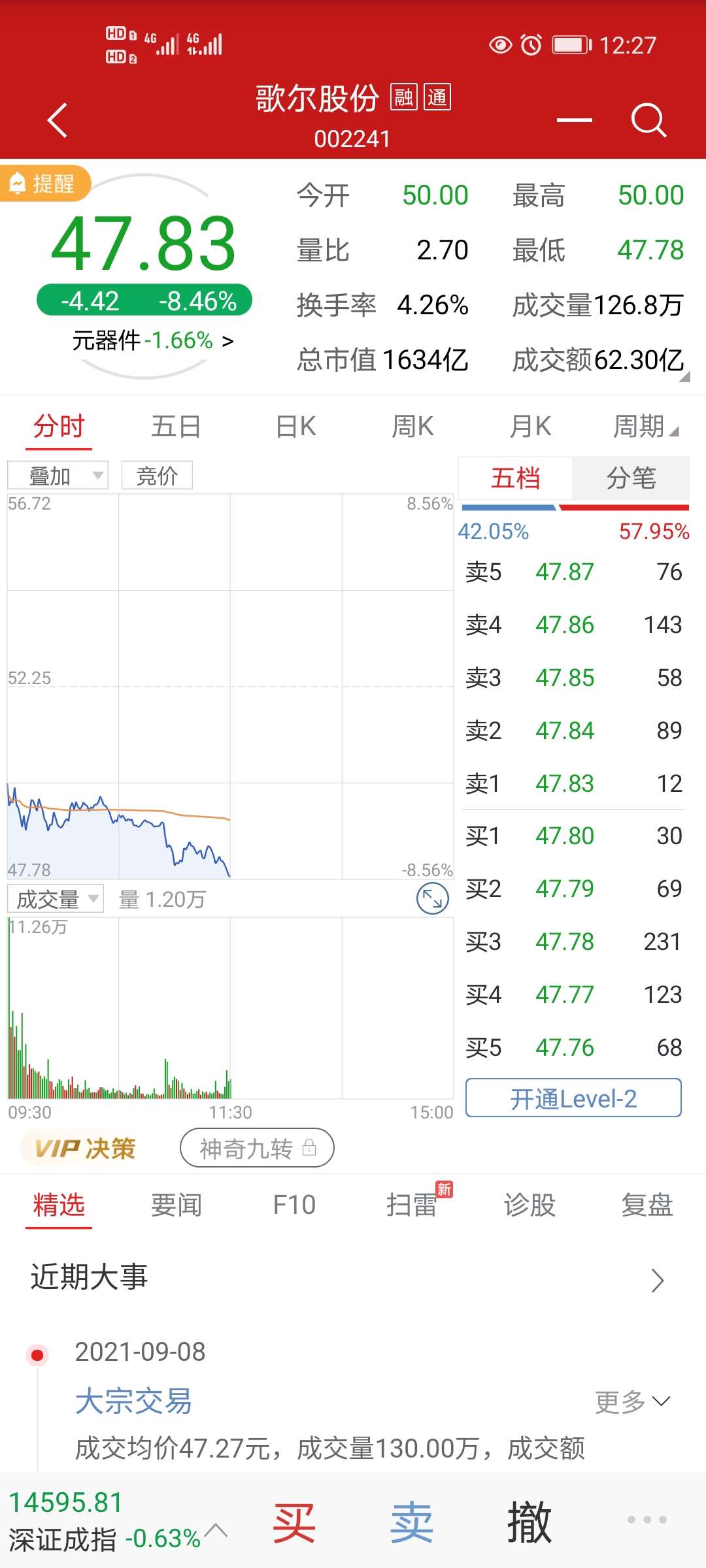706x1568 pixels.
Task: Open the 神奇九转 locked feature
Action: pos(257,1148)
